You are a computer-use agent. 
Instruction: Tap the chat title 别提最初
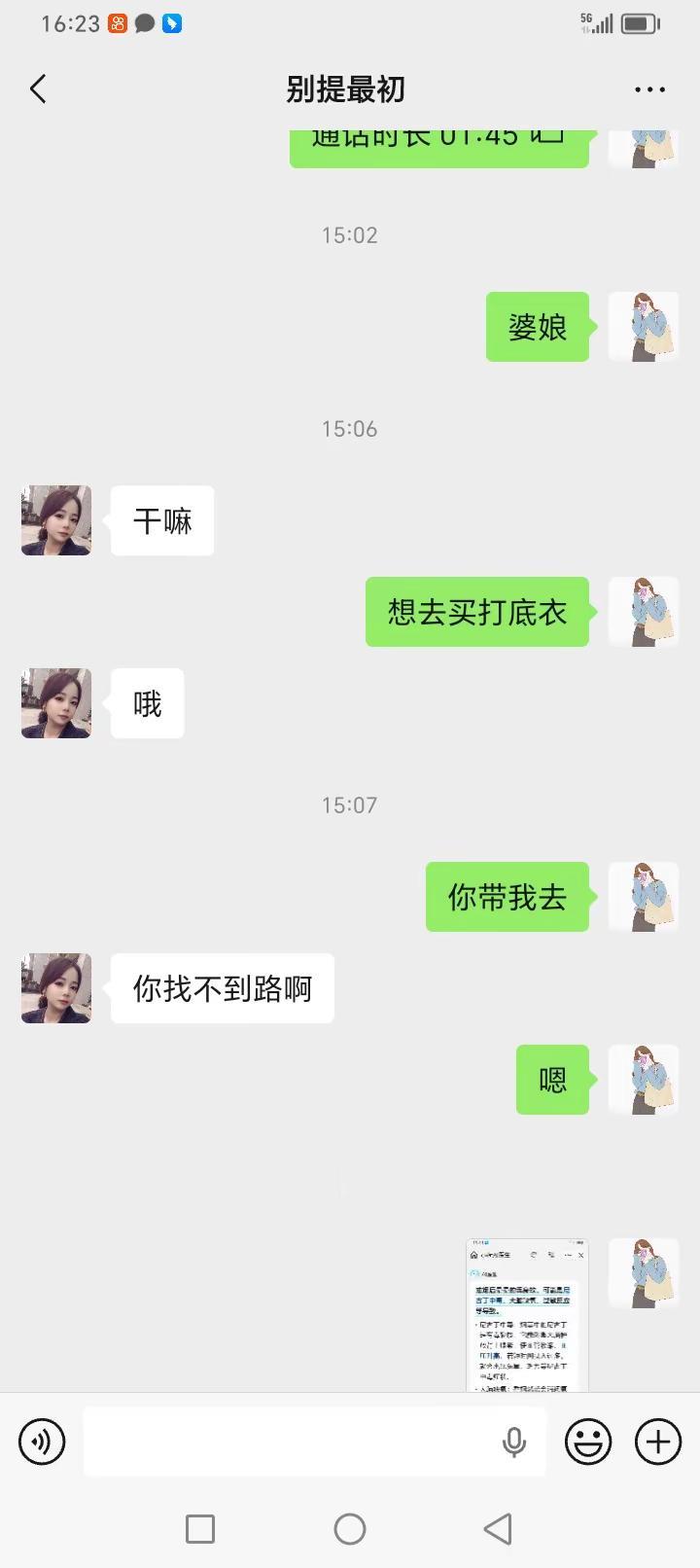[x=349, y=89]
